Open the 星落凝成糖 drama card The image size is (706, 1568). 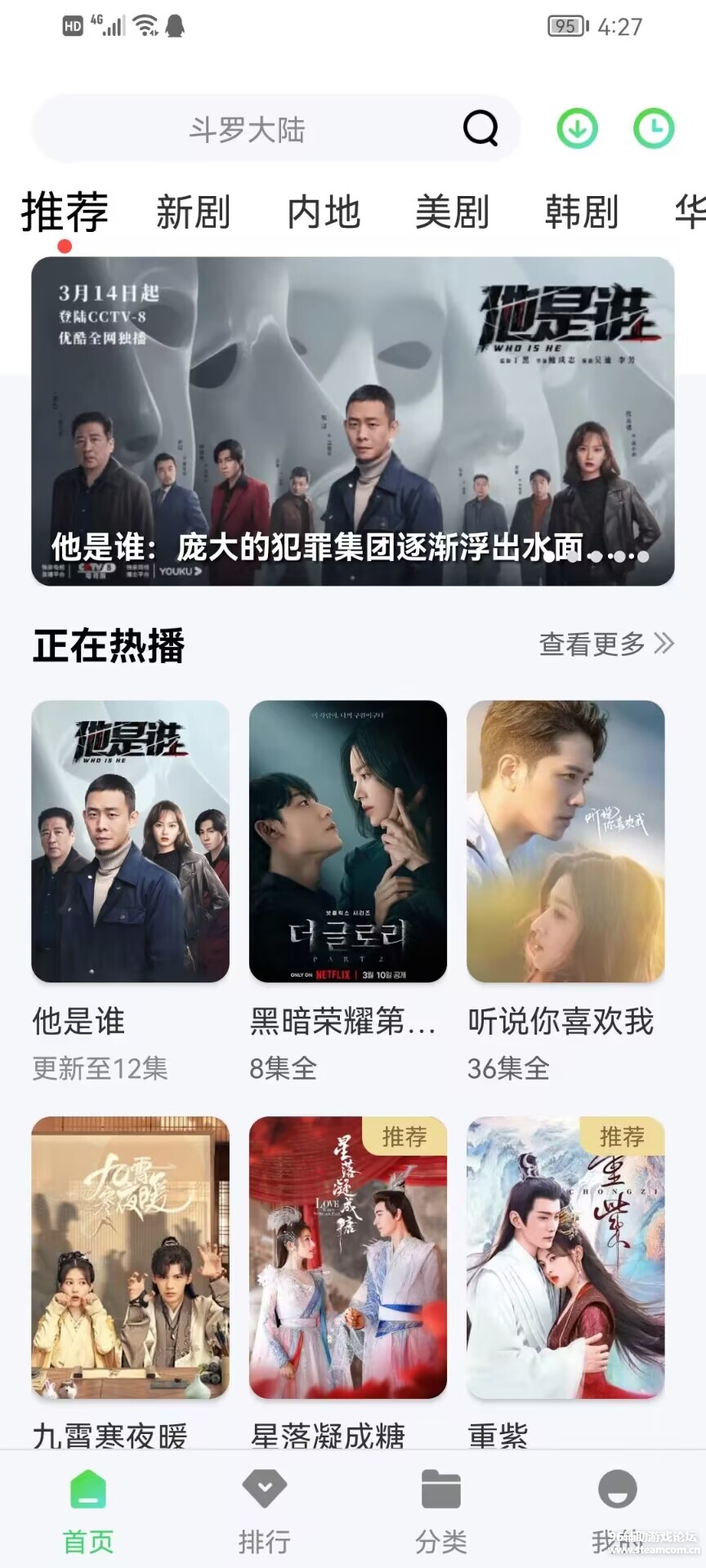[348, 1258]
